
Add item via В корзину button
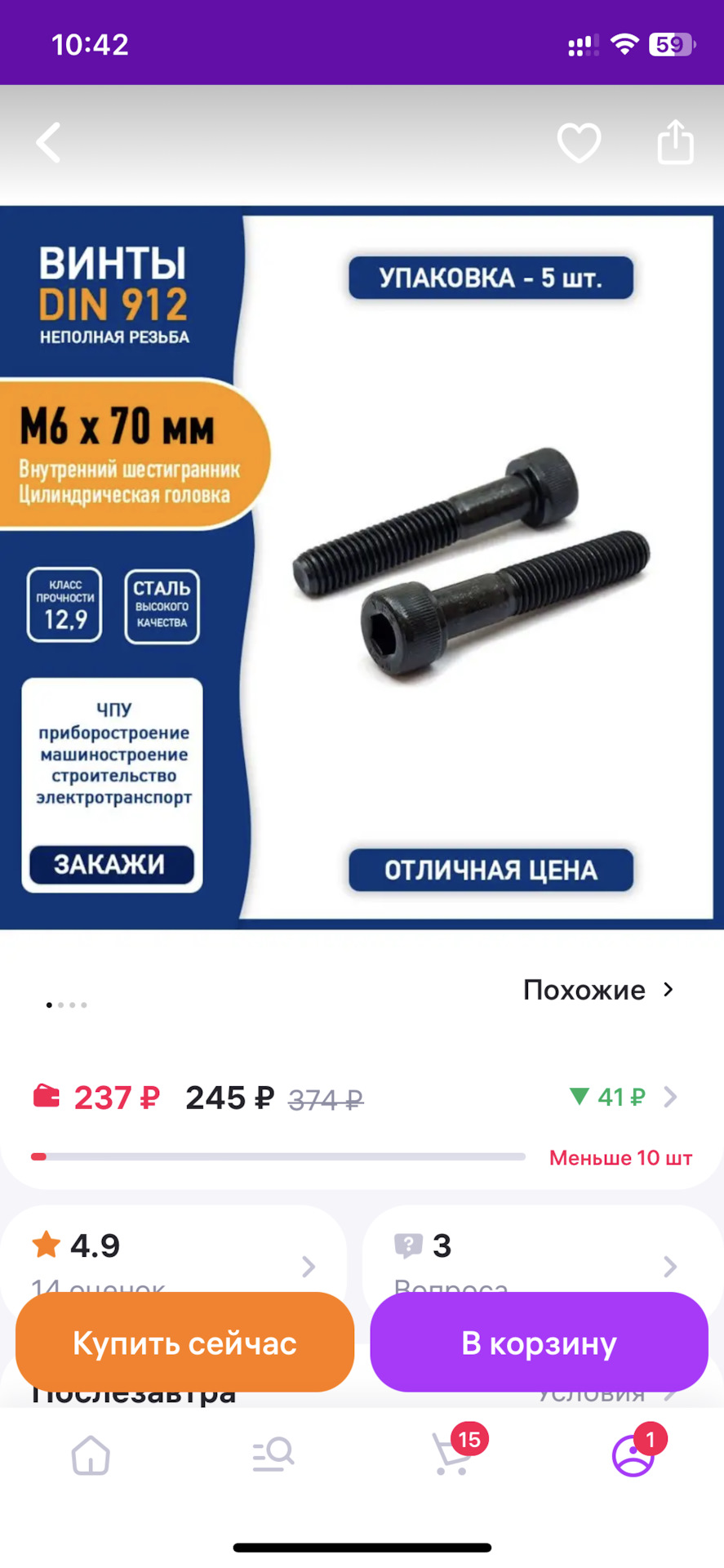coord(539,1343)
